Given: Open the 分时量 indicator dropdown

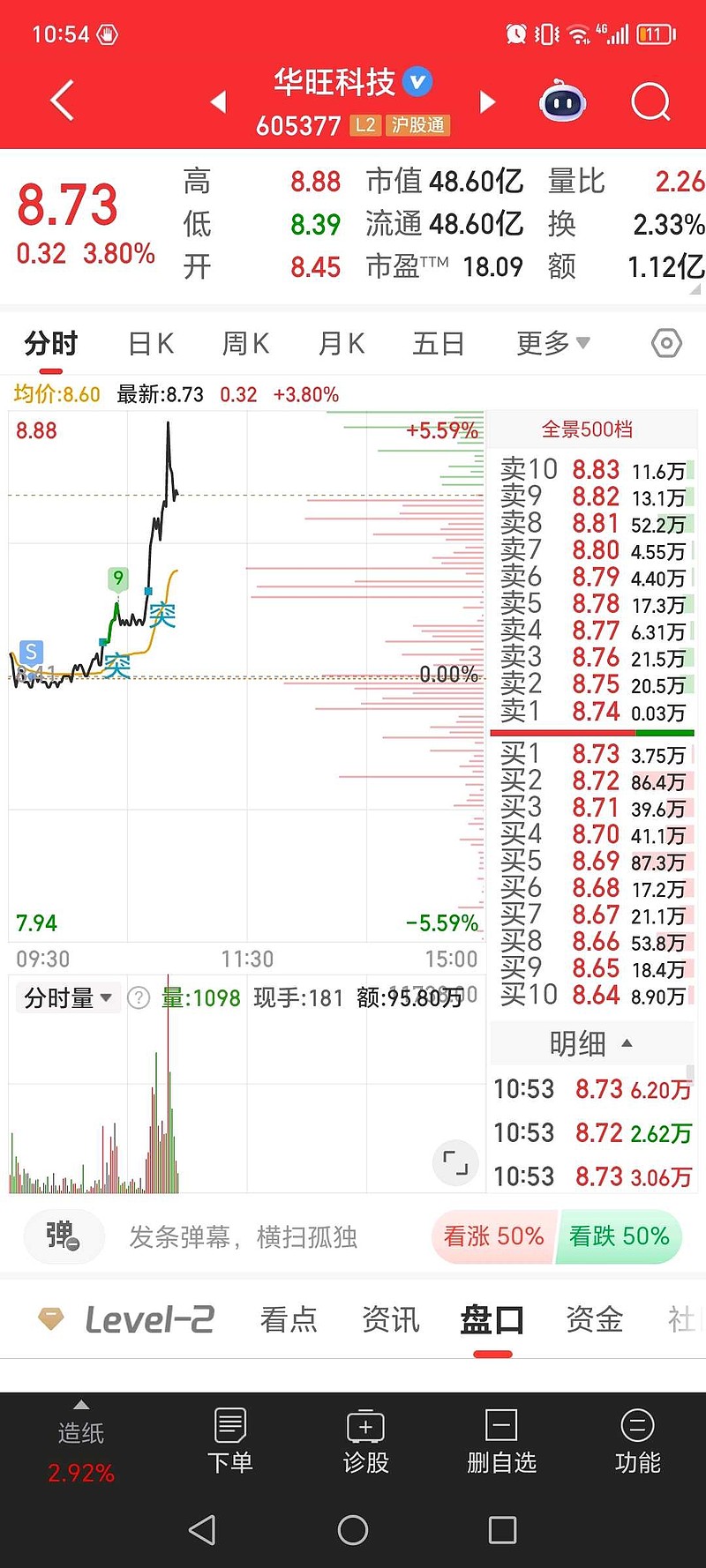Looking at the screenshot, I should click(68, 997).
